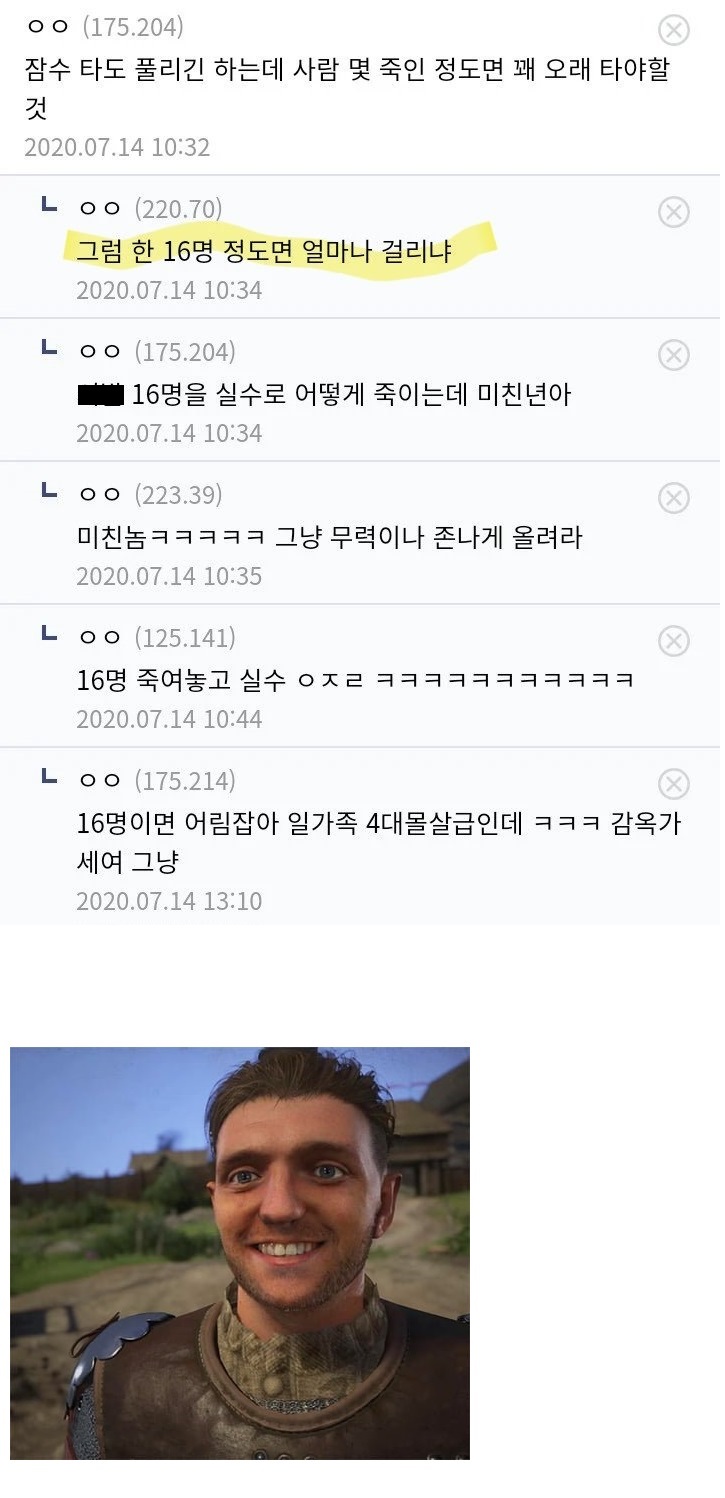The height and width of the screenshot is (1498, 725).
Task: Expand the censored black bar in the 10:34 reply
Action: pyautogui.click(x=98, y=392)
